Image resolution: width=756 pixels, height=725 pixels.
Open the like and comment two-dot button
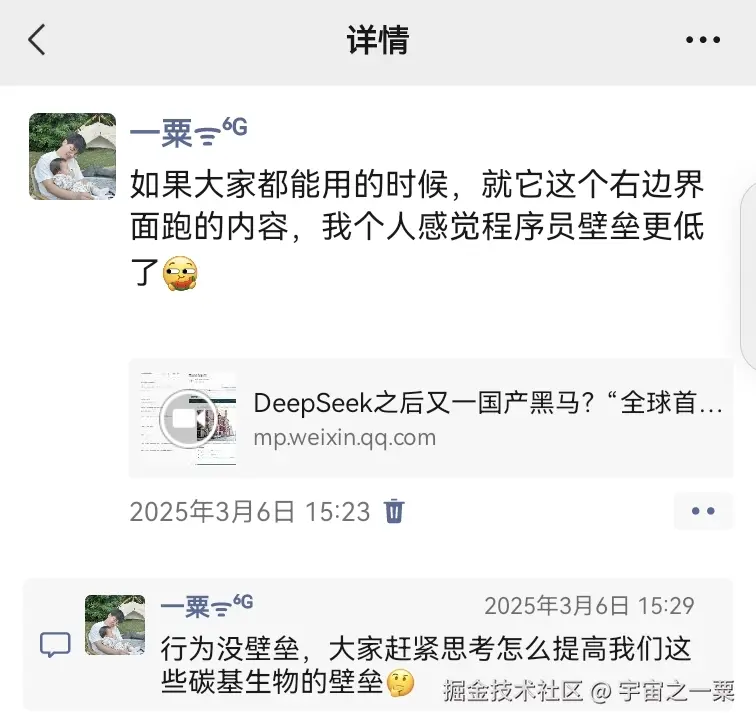pos(703,511)
